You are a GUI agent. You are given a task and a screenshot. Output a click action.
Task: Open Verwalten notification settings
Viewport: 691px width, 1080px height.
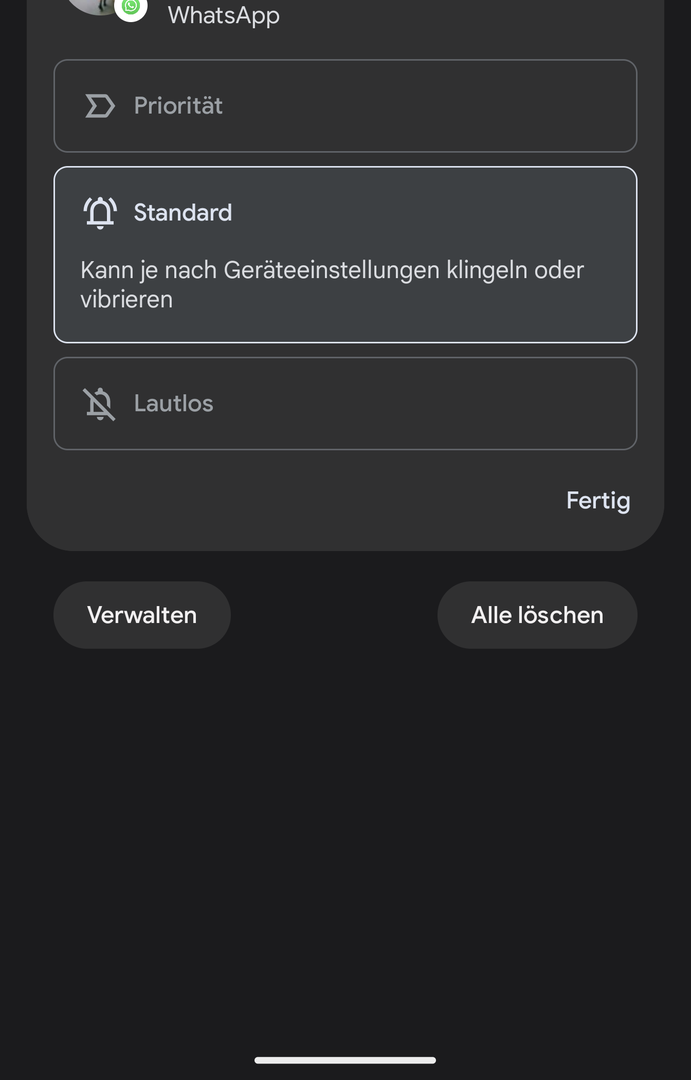click(142, 615)
